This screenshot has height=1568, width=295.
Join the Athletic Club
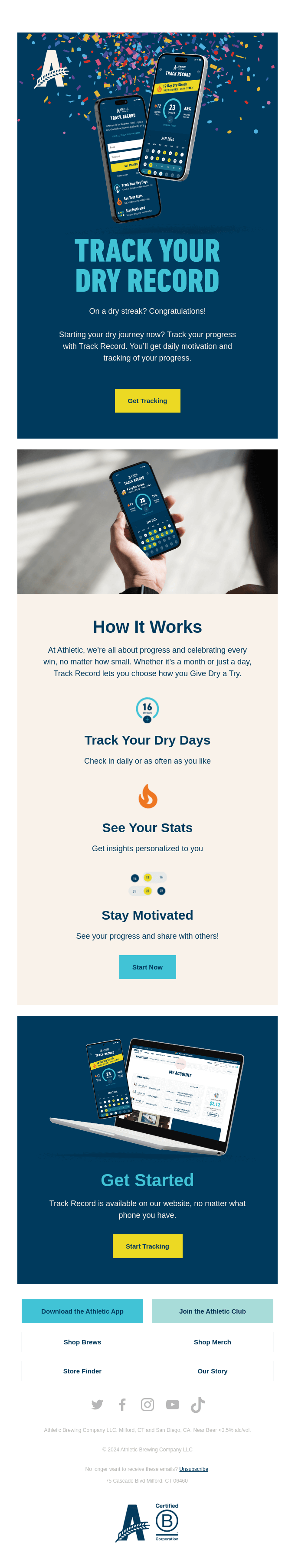pos(212,1311)
